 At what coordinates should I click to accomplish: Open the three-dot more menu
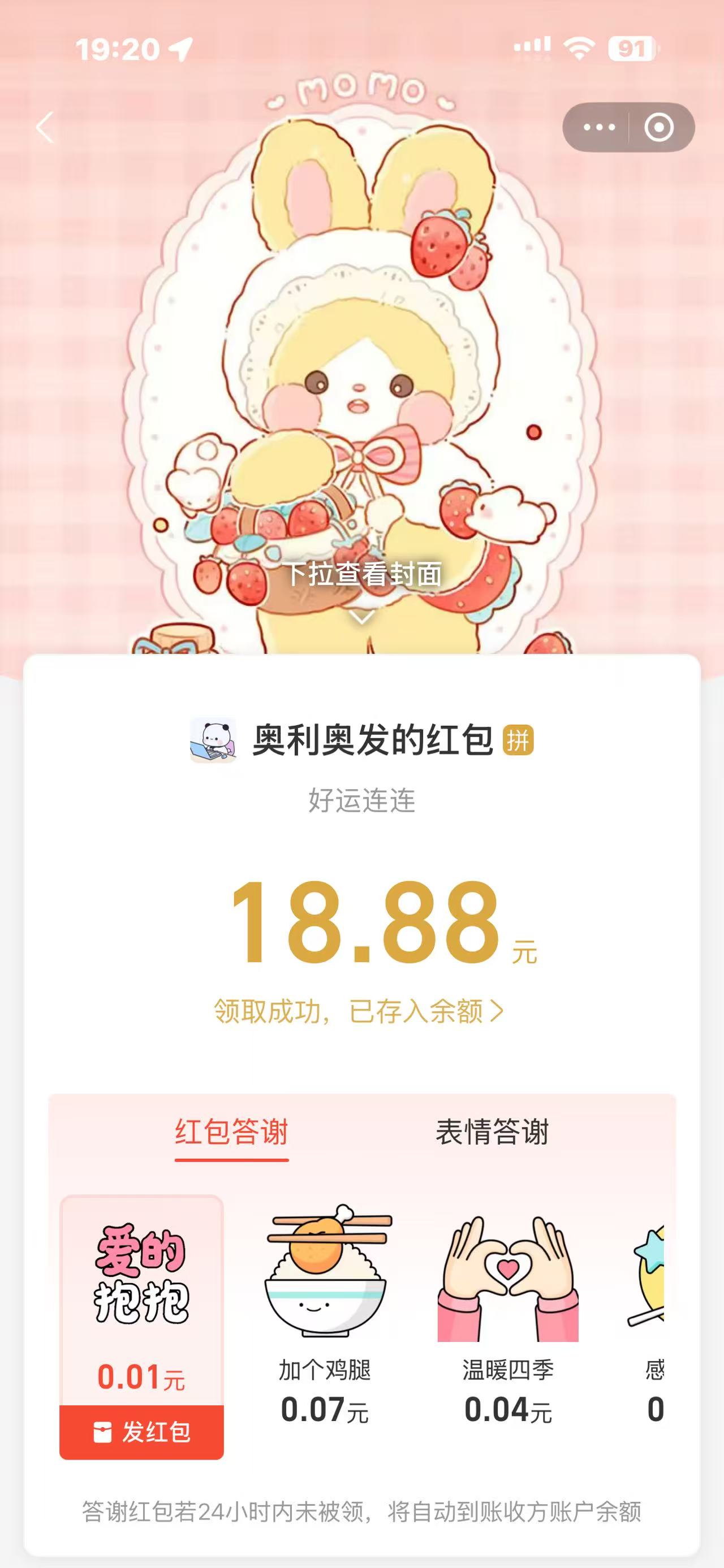coord(598,127)
